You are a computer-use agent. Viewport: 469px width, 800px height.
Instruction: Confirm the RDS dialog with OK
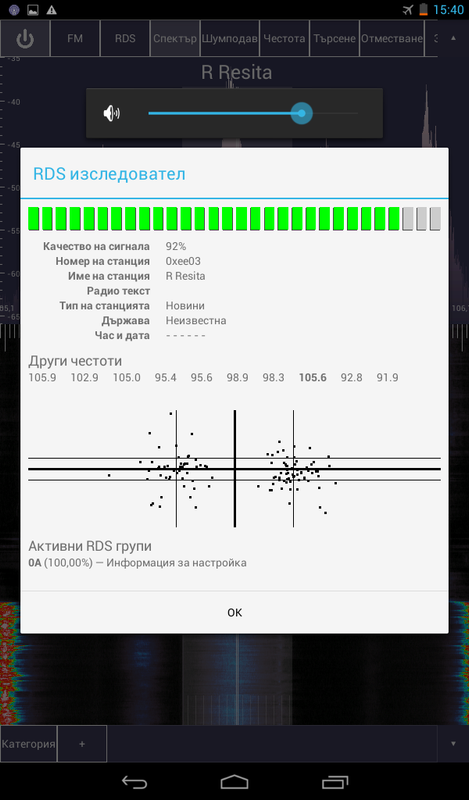point(234,612)
